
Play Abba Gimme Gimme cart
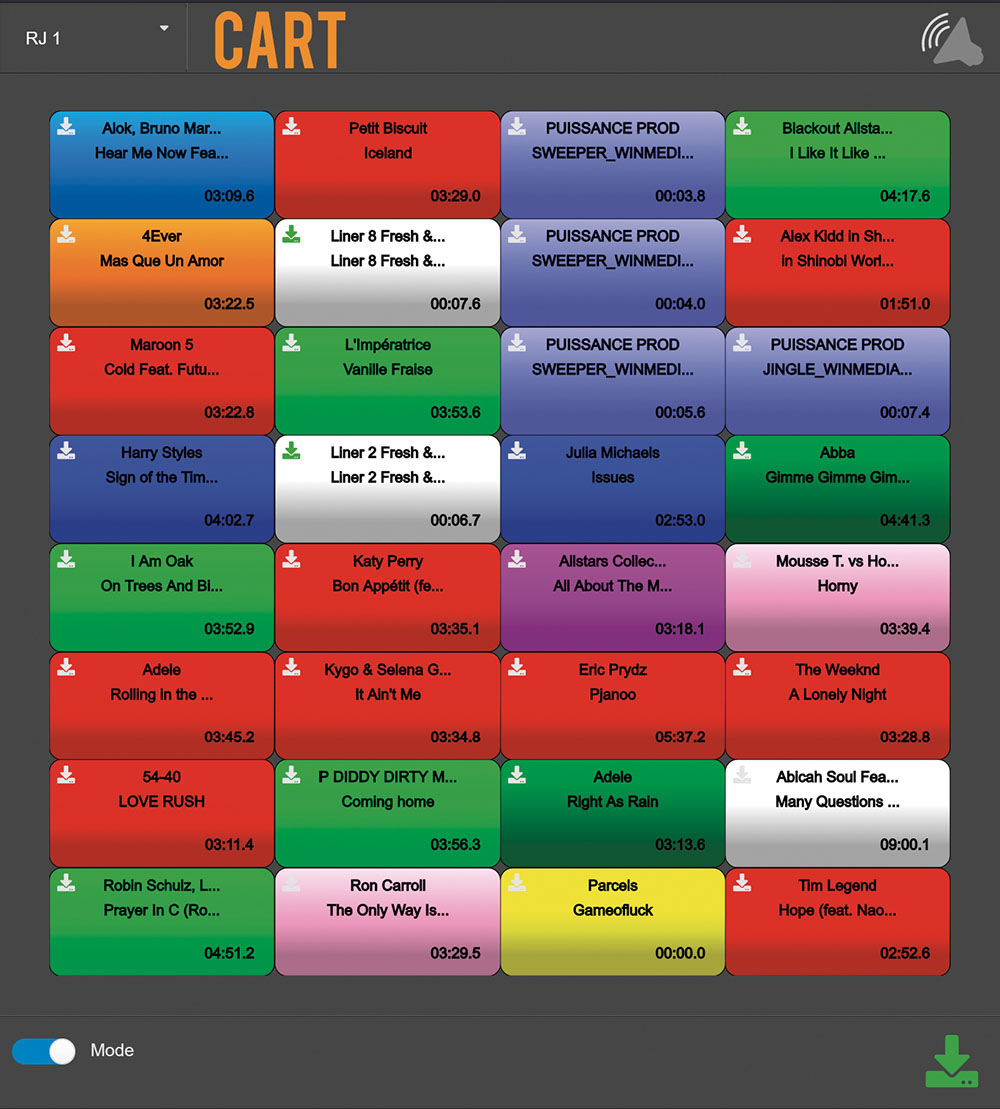tap(837, 489)
